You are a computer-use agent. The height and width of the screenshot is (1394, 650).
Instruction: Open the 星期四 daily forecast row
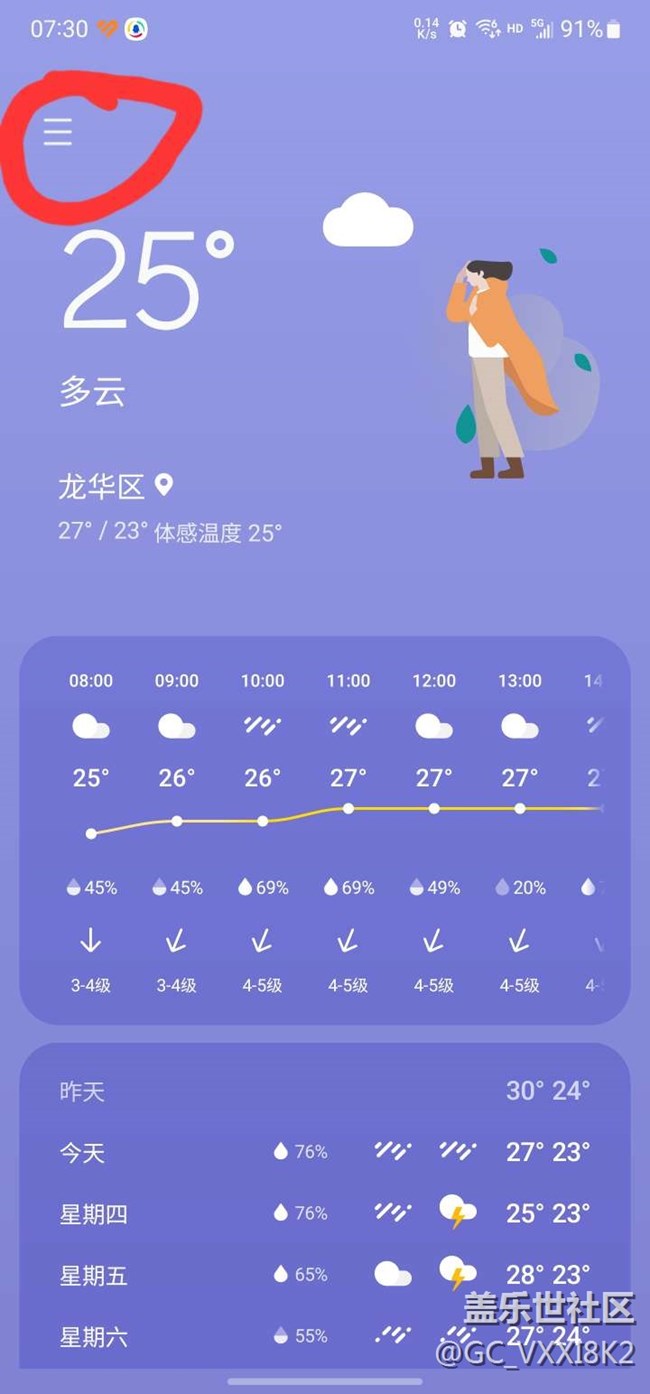coord(325,1213)
